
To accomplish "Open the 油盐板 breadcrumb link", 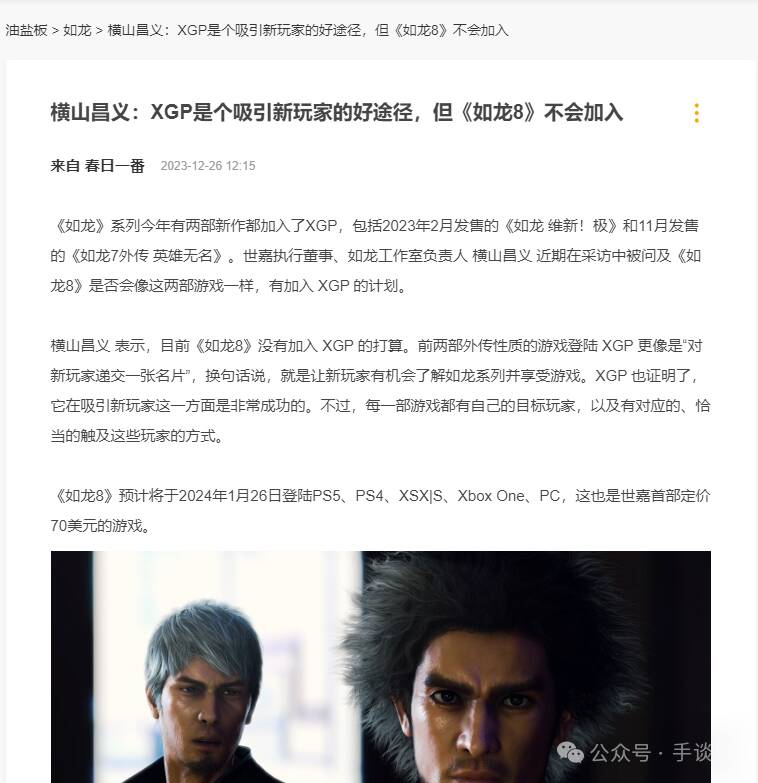I will (x=26, y=30).
